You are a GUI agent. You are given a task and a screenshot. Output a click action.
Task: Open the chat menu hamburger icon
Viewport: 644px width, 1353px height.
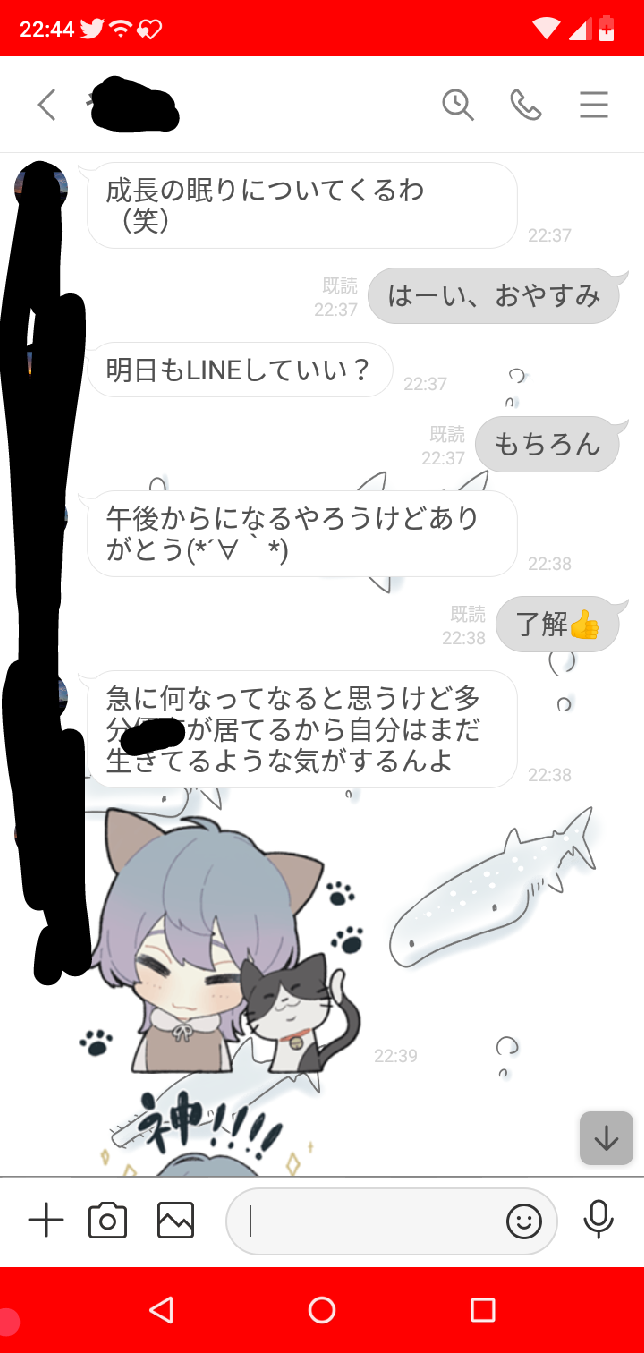[x=594, y=104]
